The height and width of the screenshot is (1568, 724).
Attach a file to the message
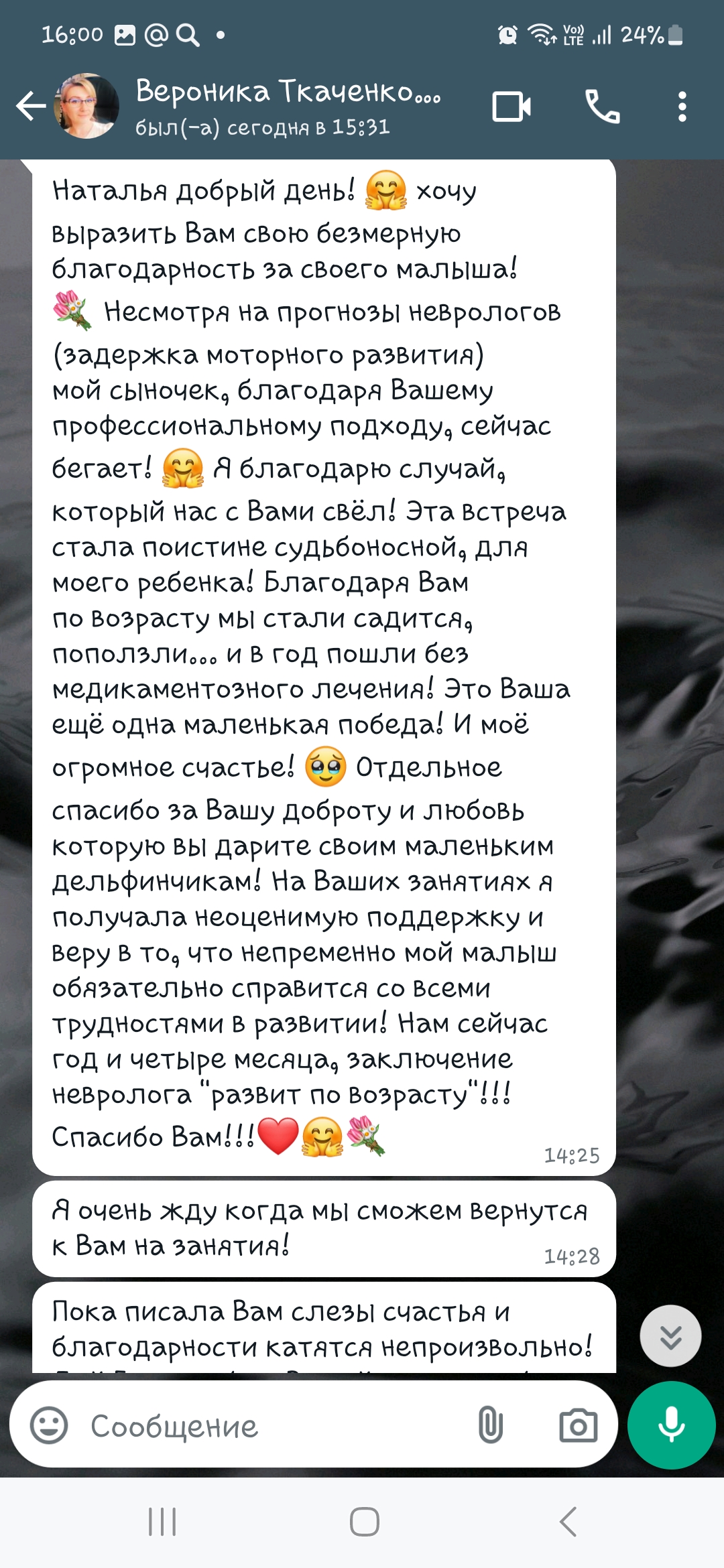pyautogui.click(x=490, y=1425)
